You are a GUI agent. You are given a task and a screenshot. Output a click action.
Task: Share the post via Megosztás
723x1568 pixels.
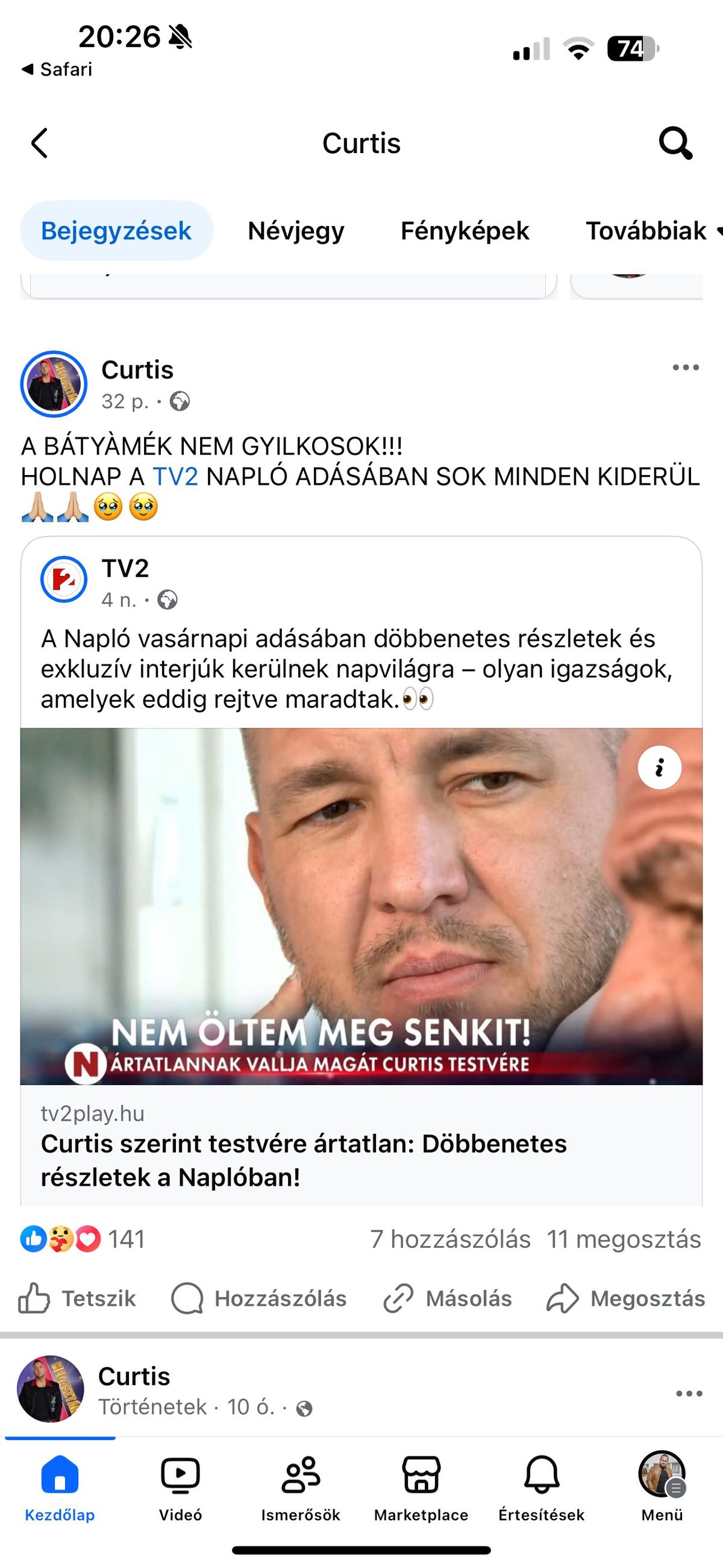(x=626, y=1299)
